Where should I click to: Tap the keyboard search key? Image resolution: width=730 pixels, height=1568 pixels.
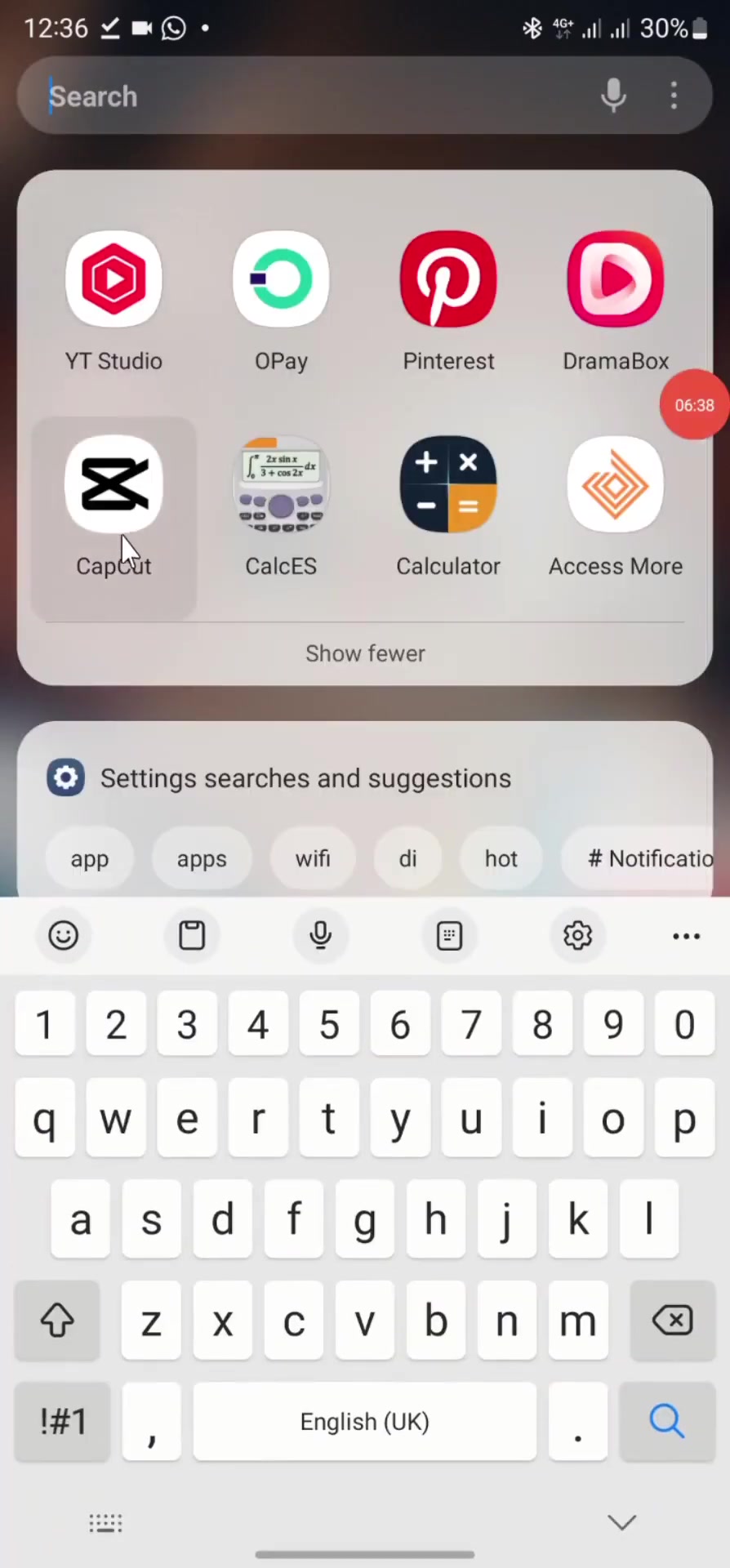[666, 1421]
